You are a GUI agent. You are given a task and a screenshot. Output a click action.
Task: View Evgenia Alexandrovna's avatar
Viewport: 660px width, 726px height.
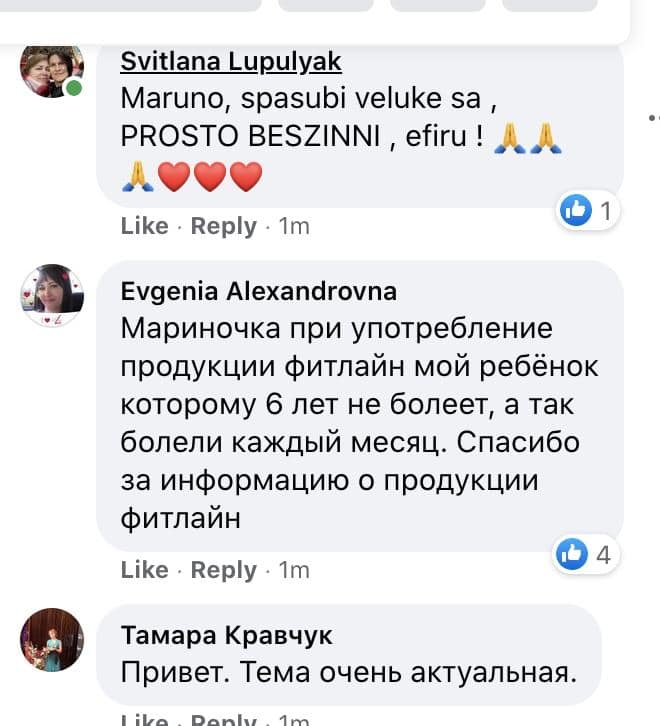(52, 296)
